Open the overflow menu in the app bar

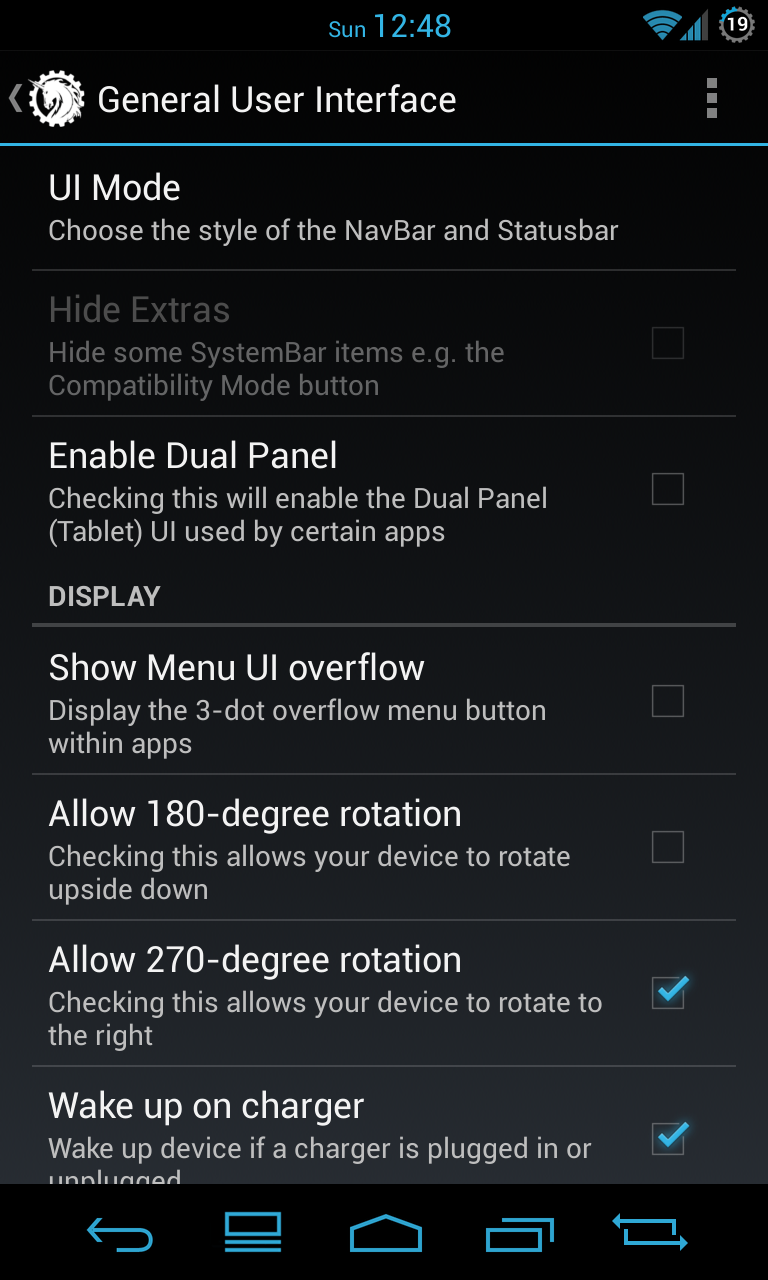pyautogui.click(x=711, y=99)
